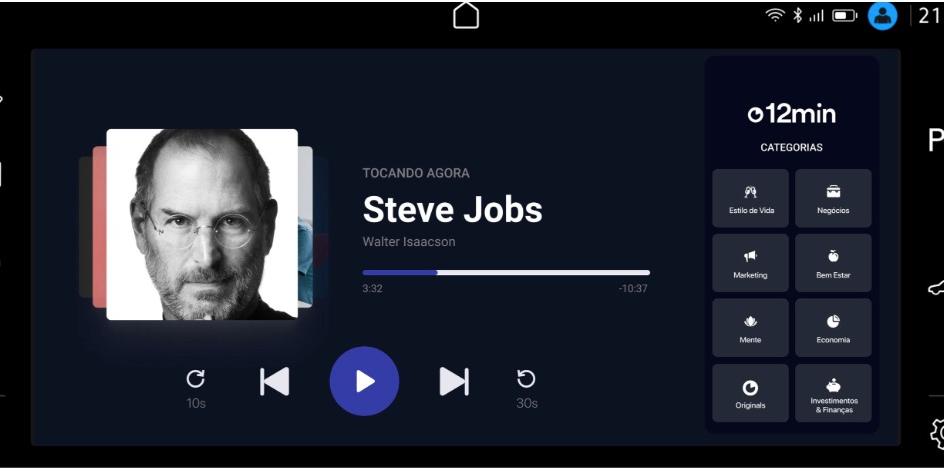
Task: Open the Negócios category
Action: 833,198
